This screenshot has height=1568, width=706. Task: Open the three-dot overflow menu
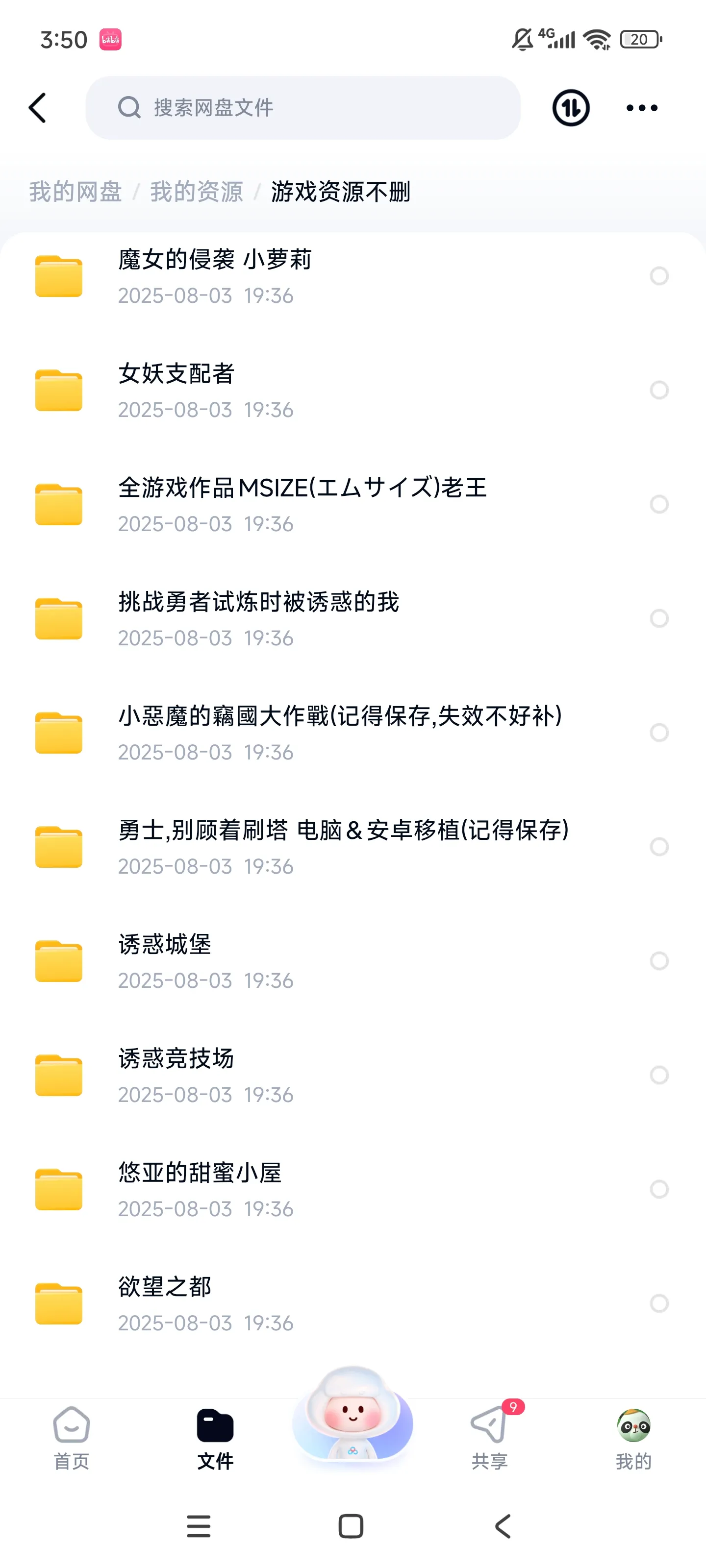click(x=641, y=108)
